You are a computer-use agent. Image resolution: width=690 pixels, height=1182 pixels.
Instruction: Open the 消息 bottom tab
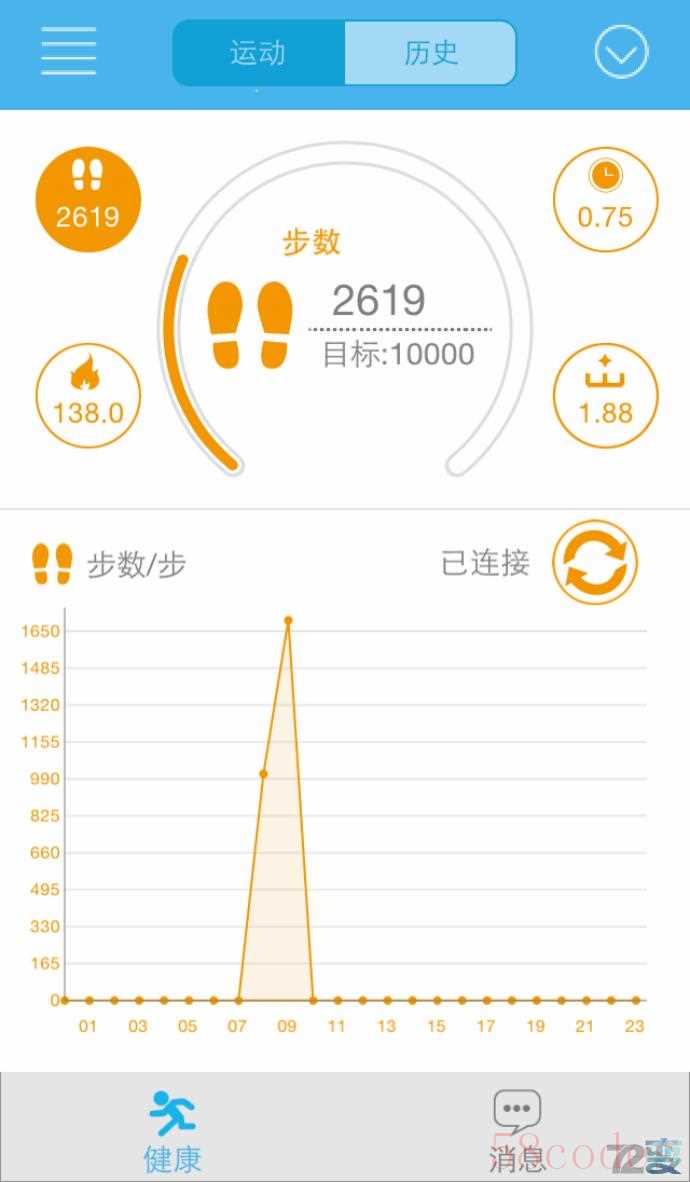pyautogui.click(x=517, y=1130)
